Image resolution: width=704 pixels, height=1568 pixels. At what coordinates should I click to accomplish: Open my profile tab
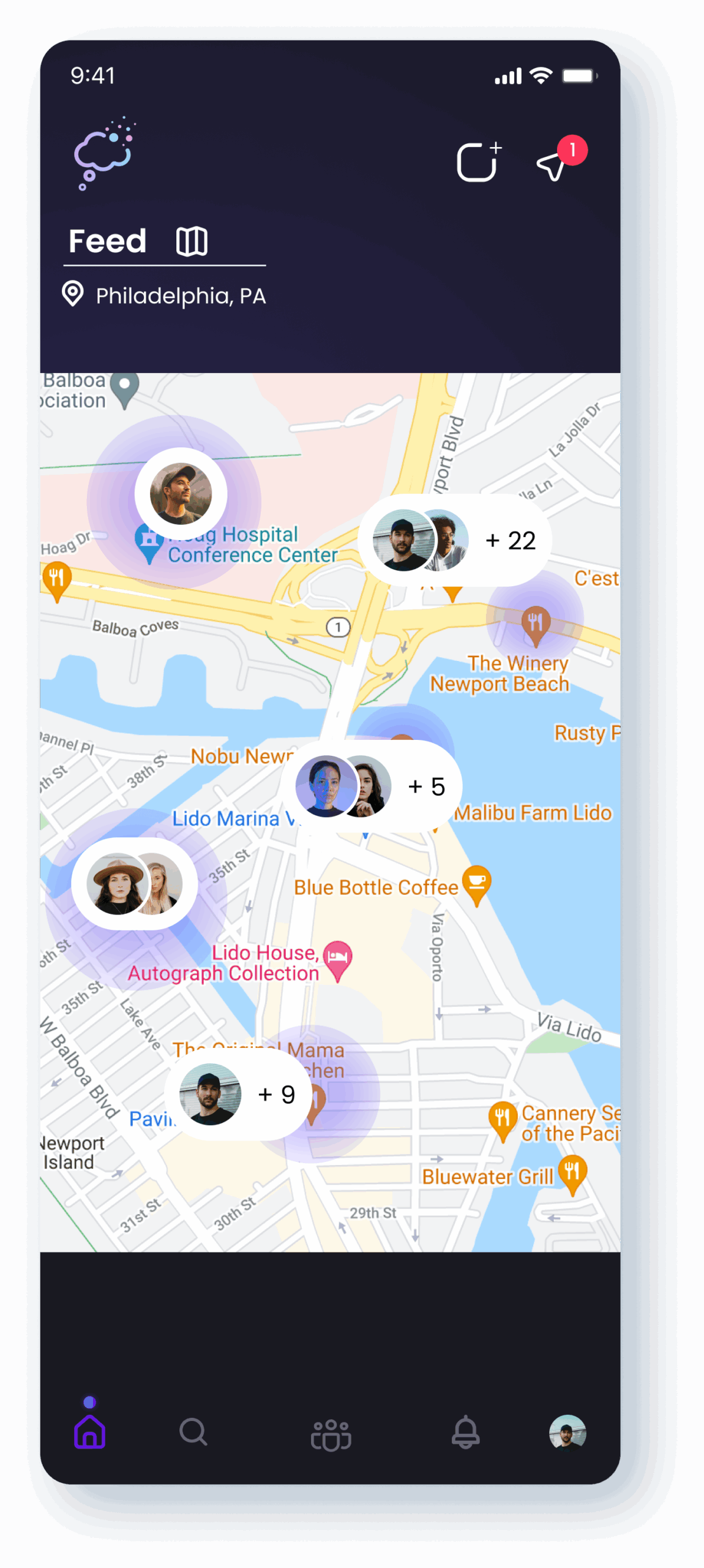coord(567,1432)
